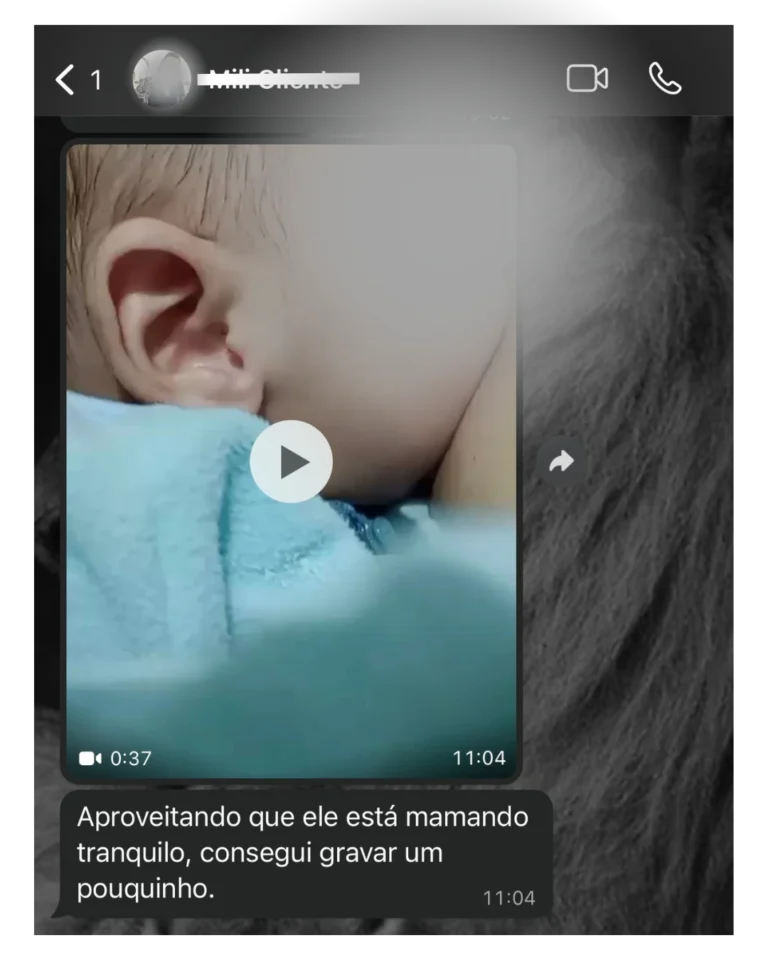Start a voice call

coord(665,79)
